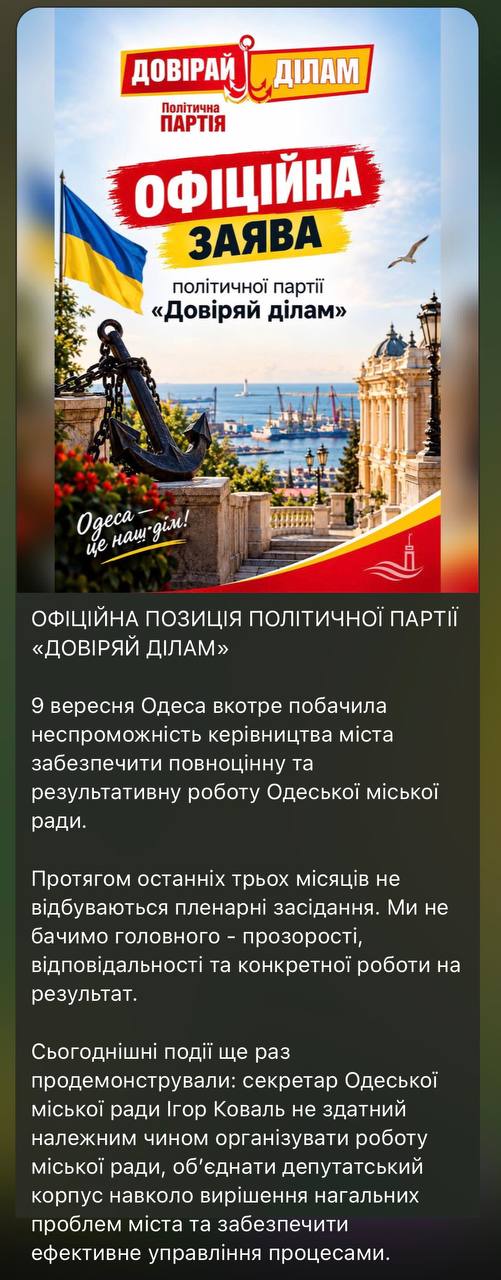501x1280 pixels.
Task: Open the official statement poster image
Action: coord(248,300)
